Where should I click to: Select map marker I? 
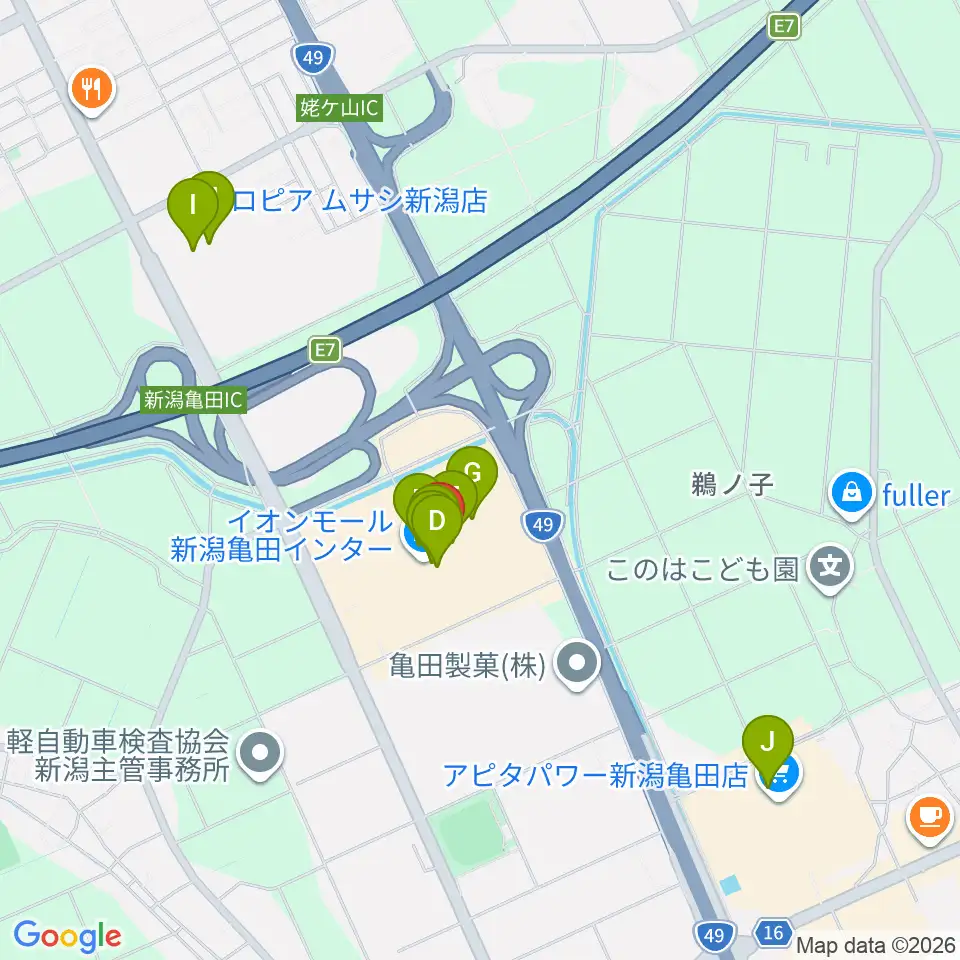point(192,208)
